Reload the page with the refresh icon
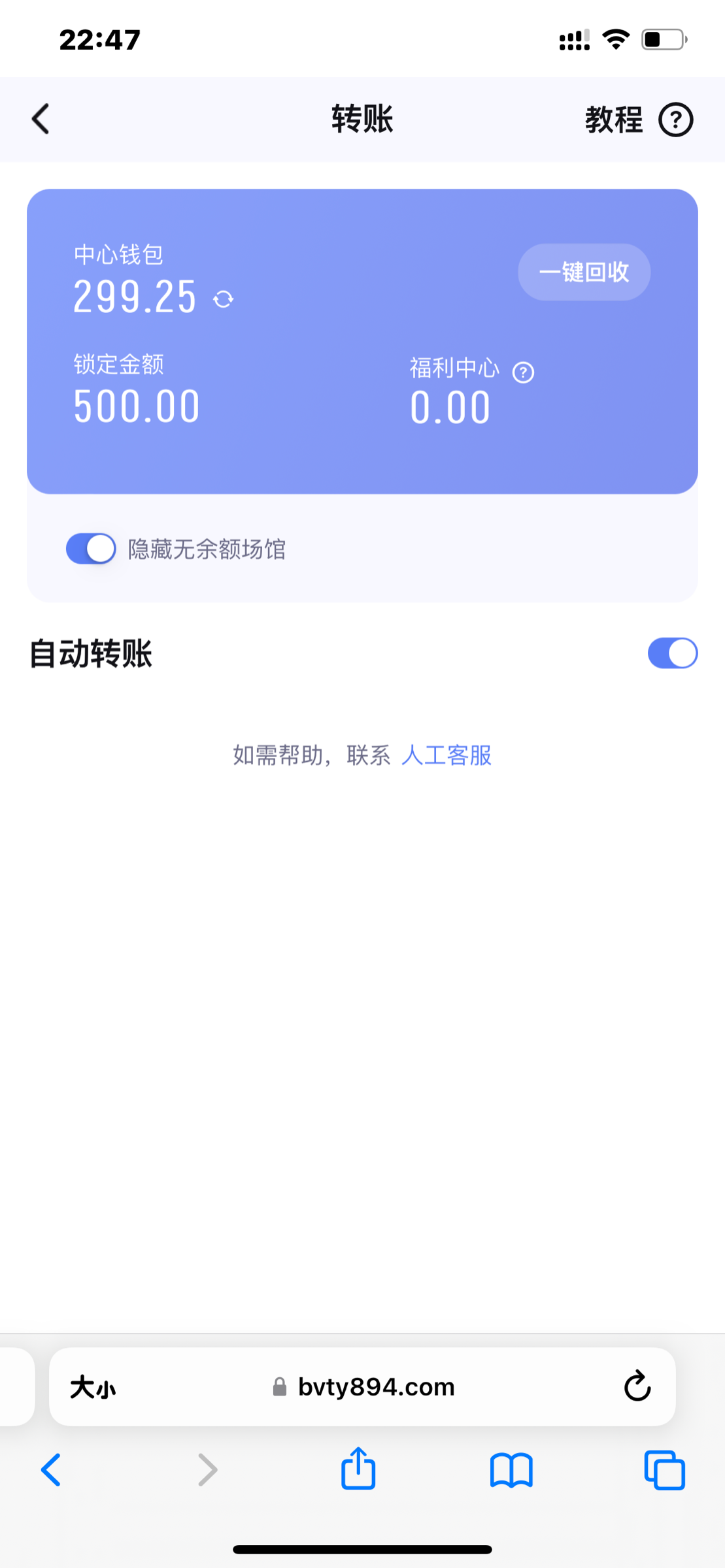 click(637, 1387)
